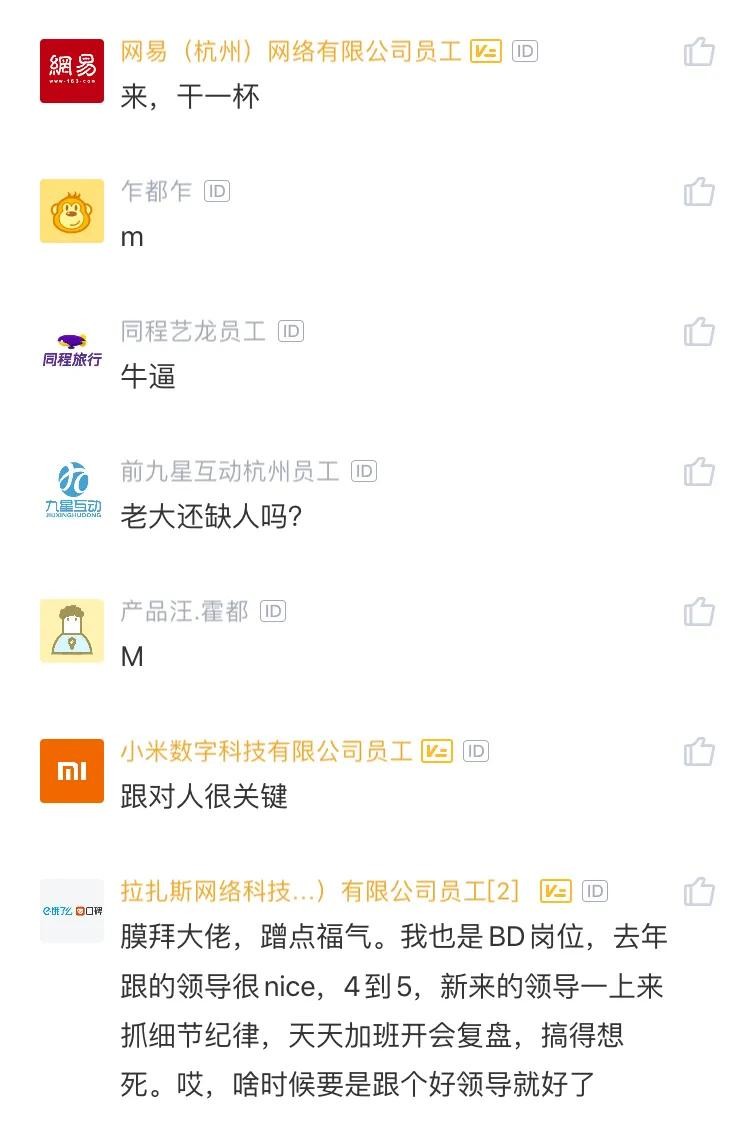The image size is (750, 1133).
Task: Open the 拉扎斯网络科技 commenter's avatar
Action: coord(72,910)
